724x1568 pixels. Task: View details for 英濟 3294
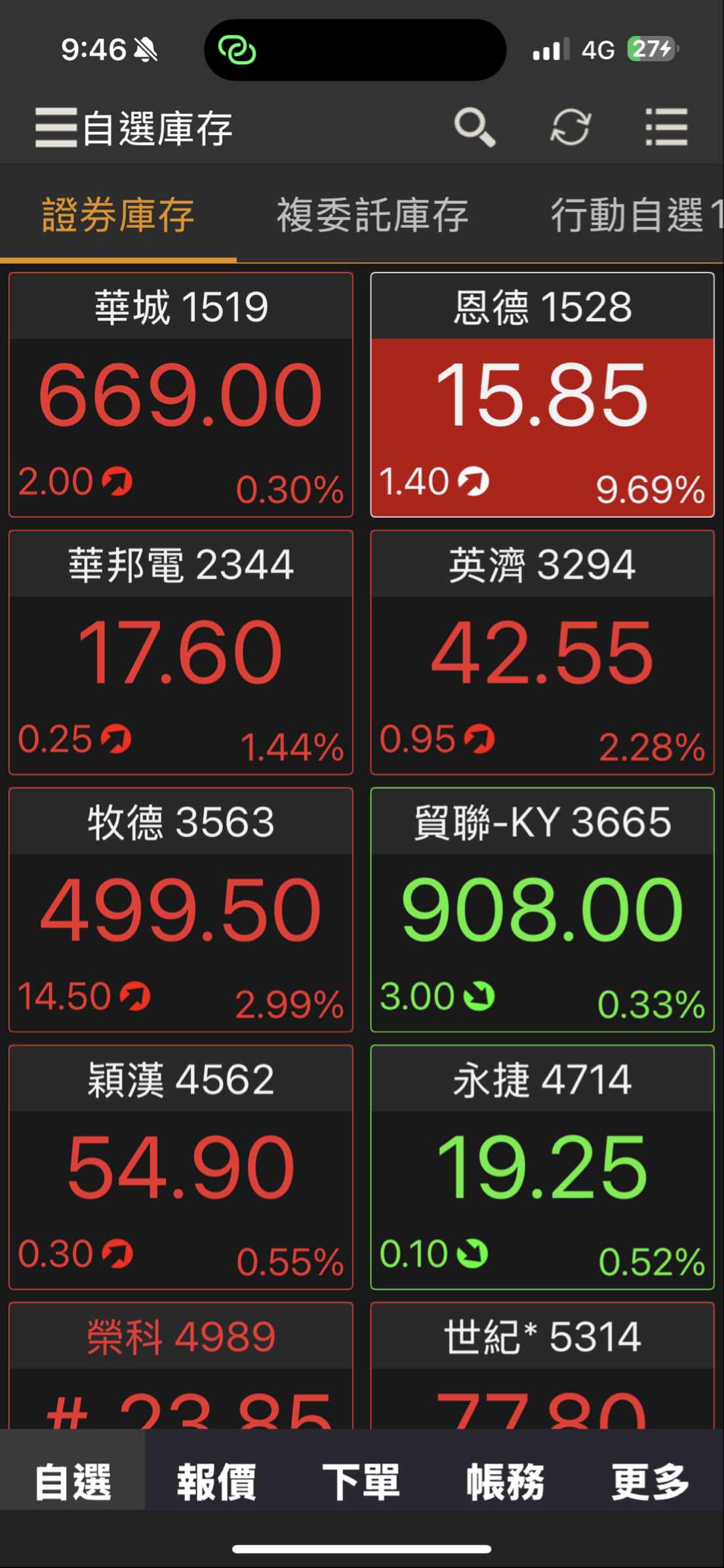542,652
